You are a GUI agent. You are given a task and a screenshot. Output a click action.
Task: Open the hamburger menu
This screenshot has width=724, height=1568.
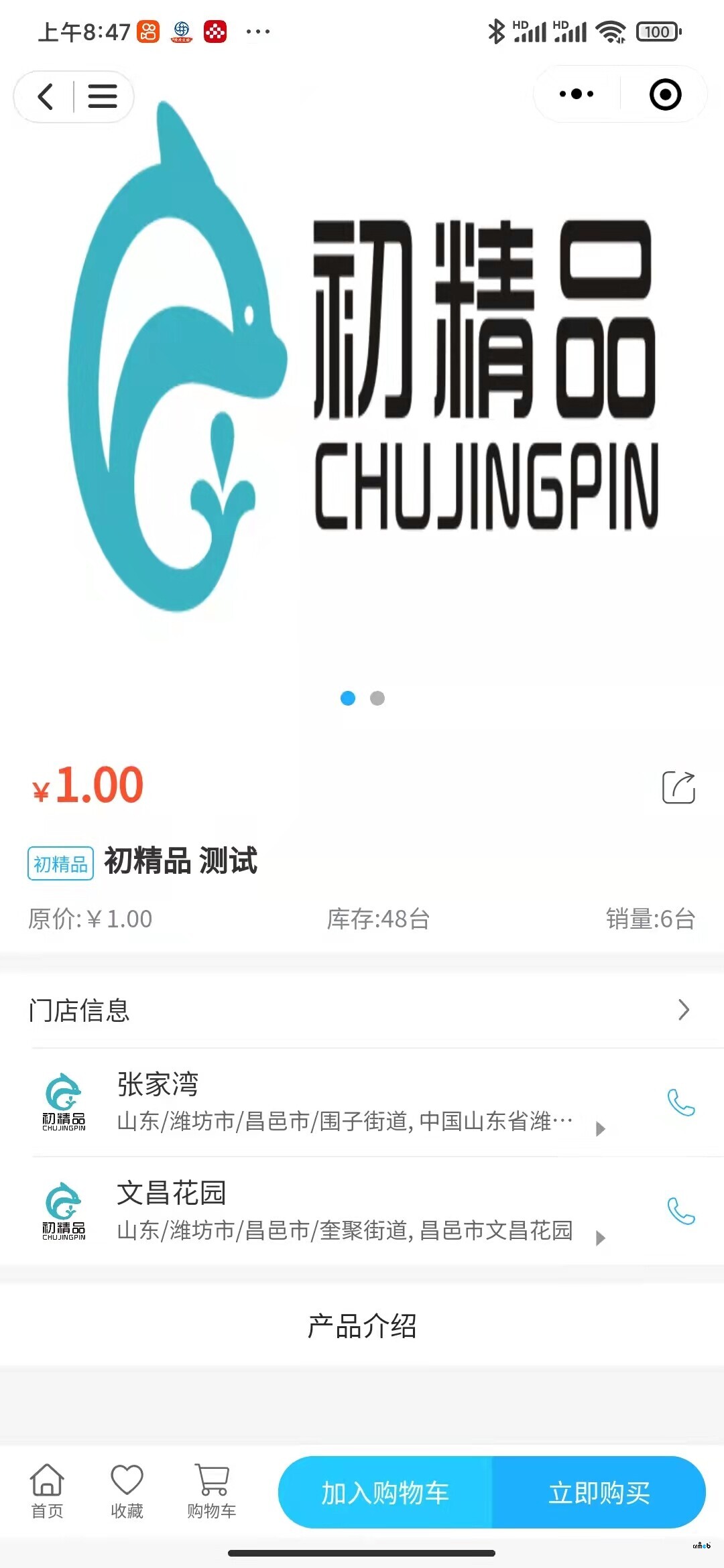103,96
